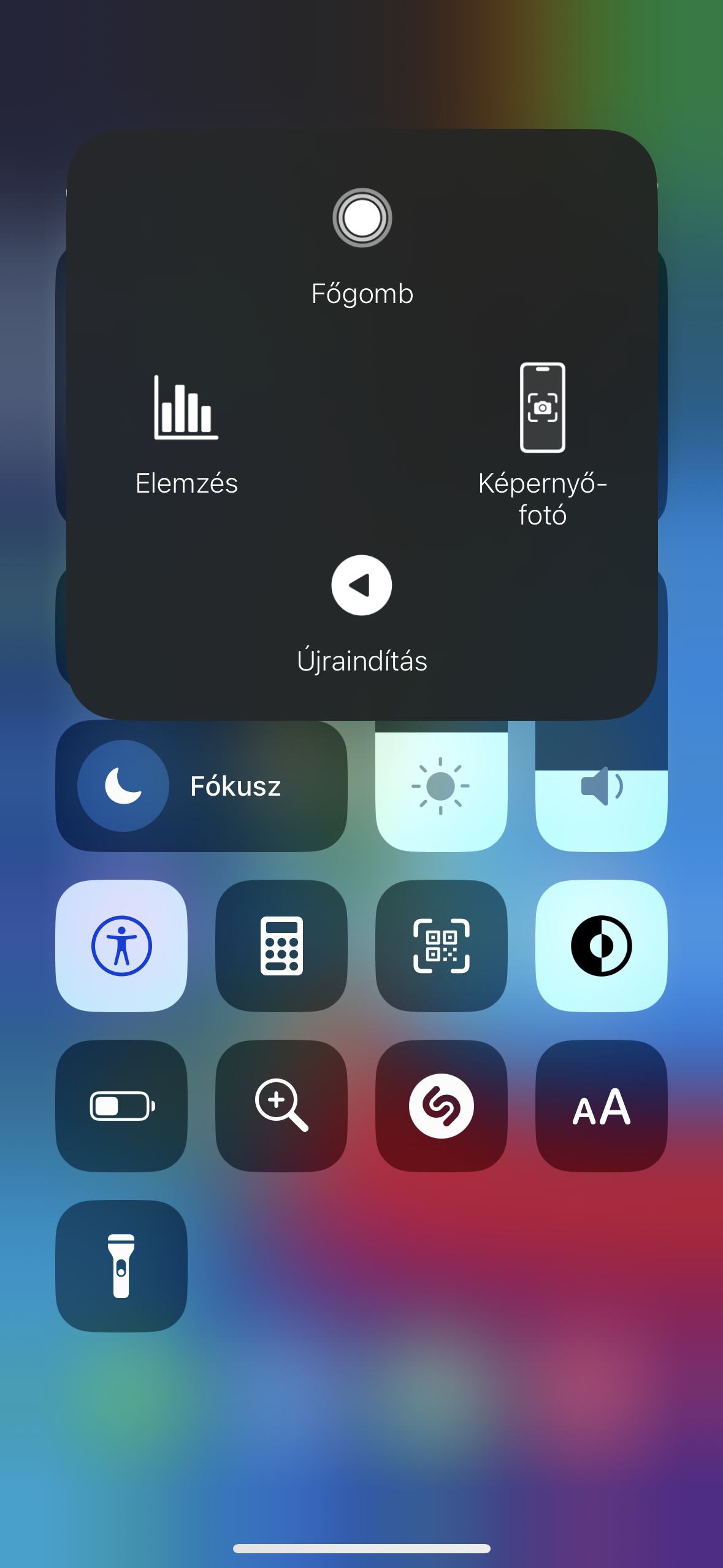Turn on the flashlight
Screen dimensions: 723x1568
(x=121, y=1266)
